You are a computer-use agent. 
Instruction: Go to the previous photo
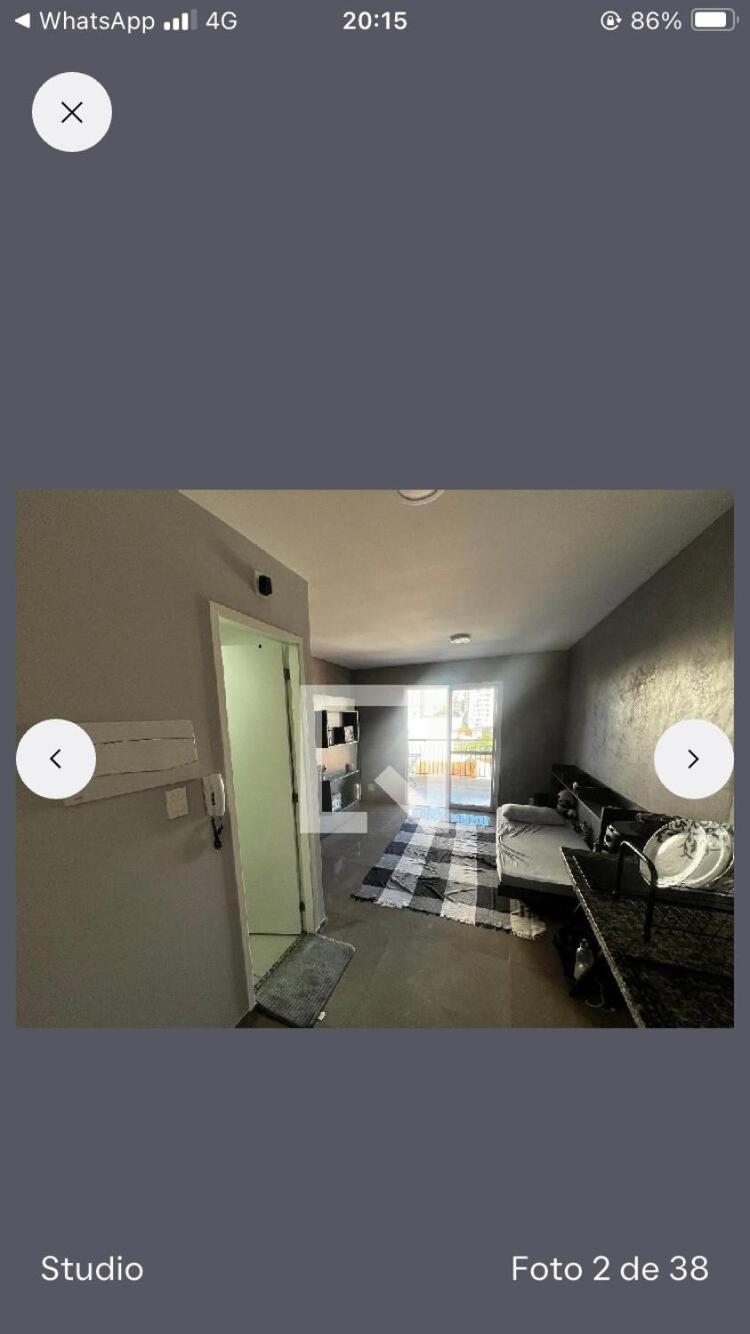point(56,759)
